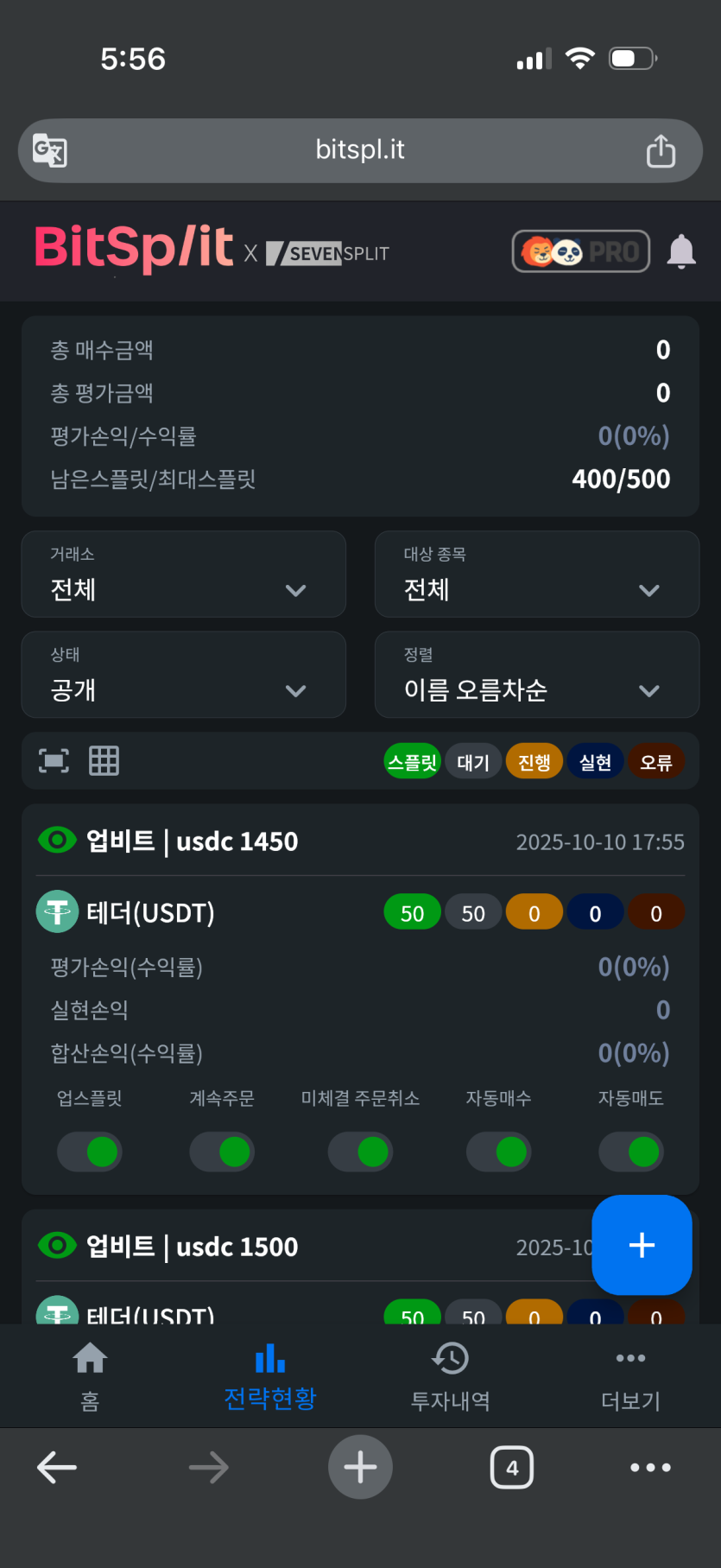
Task: Toggle 미체결 주문취소 off
Action: tap(360, 1152)
